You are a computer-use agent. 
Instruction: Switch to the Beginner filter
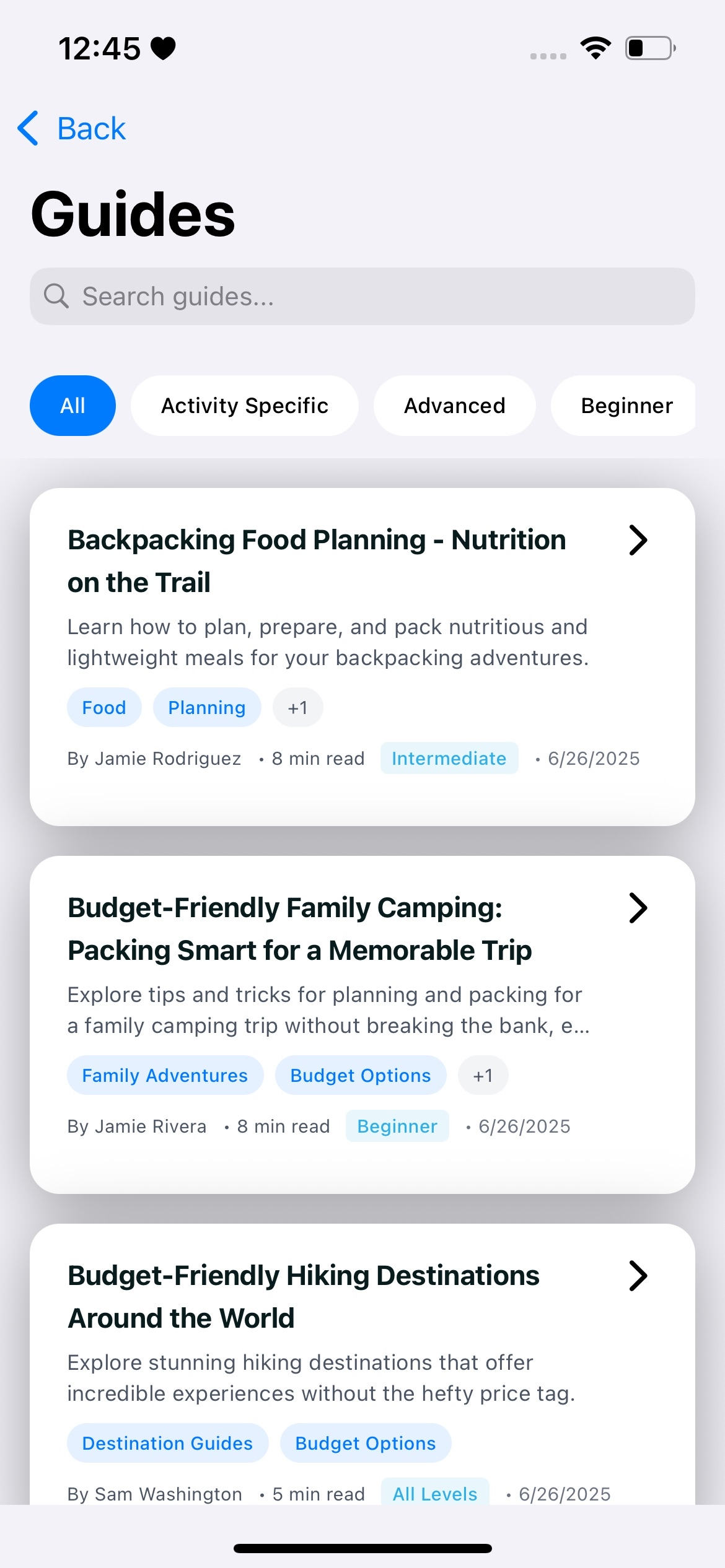[x=626, y=406]
